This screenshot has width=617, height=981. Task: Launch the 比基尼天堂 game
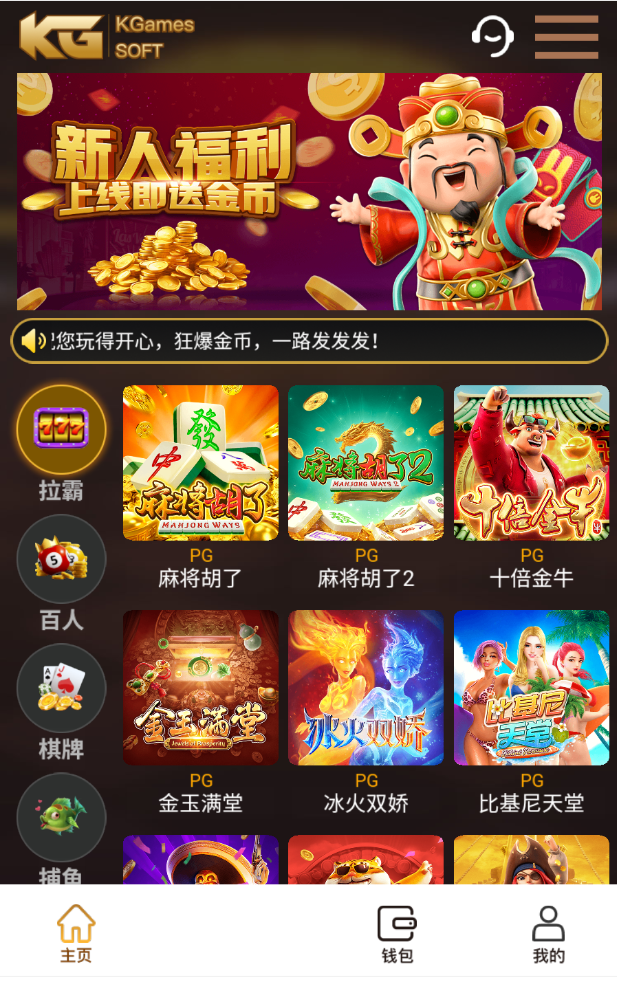click(531, 688)
